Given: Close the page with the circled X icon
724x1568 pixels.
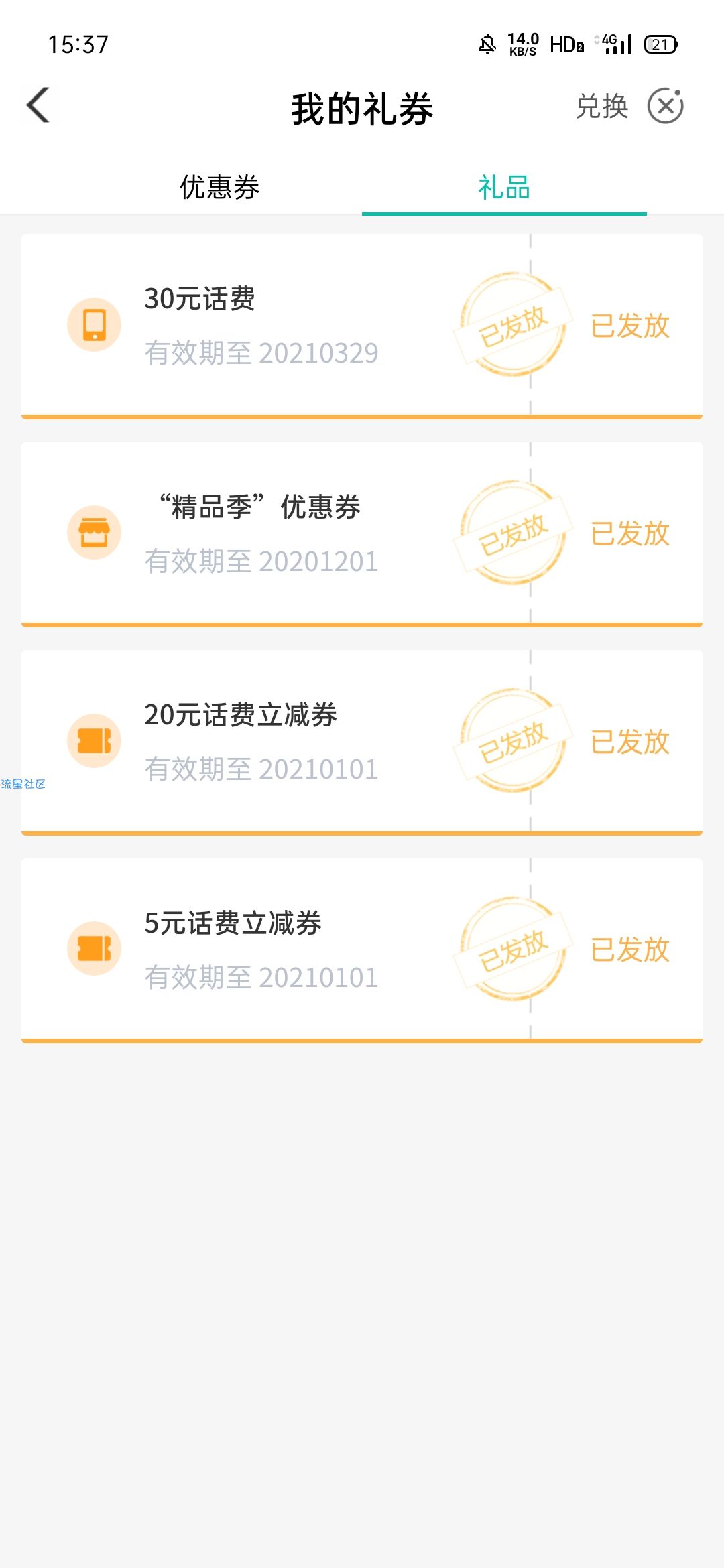Looking at the screenshot, I should tap(665, 106).
